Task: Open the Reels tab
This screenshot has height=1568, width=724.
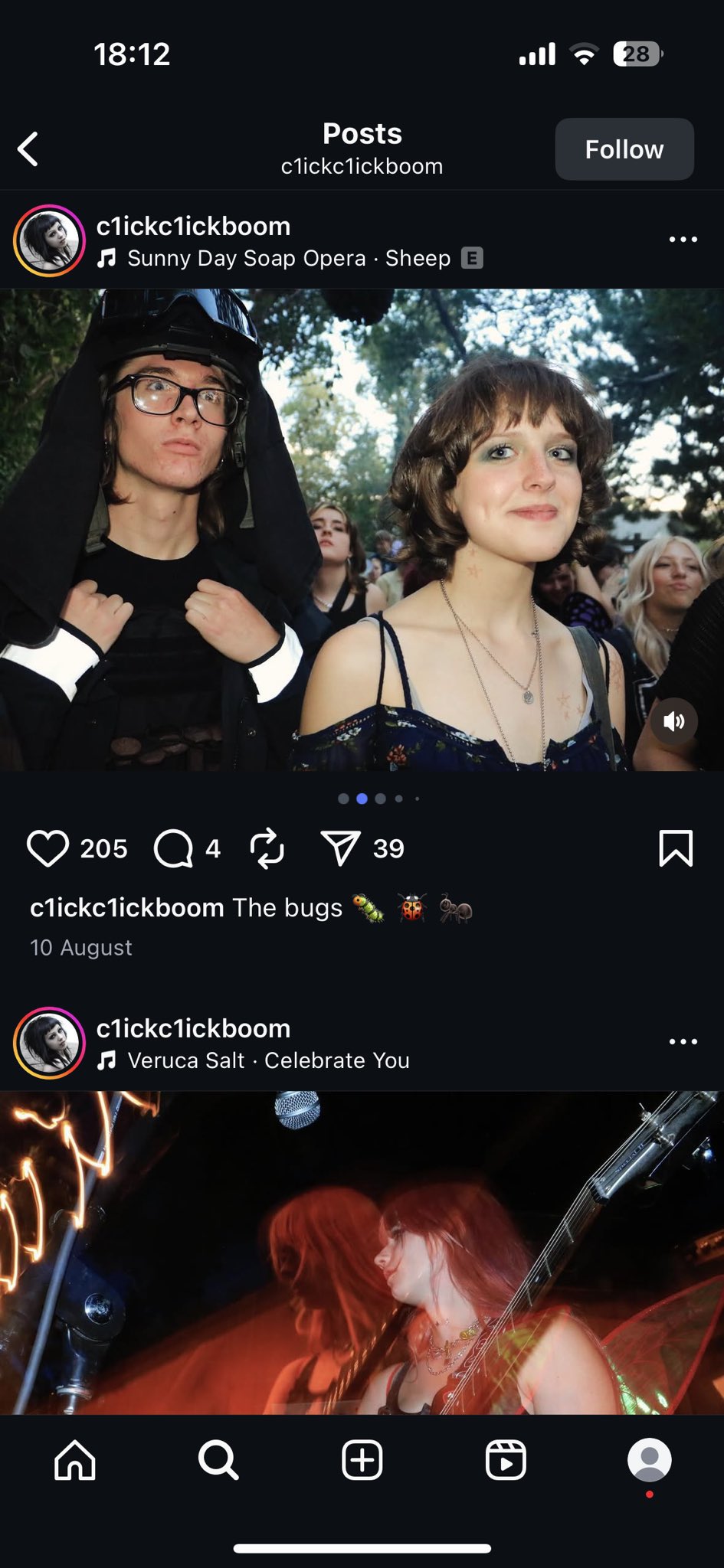Action: click(506, 1460)
